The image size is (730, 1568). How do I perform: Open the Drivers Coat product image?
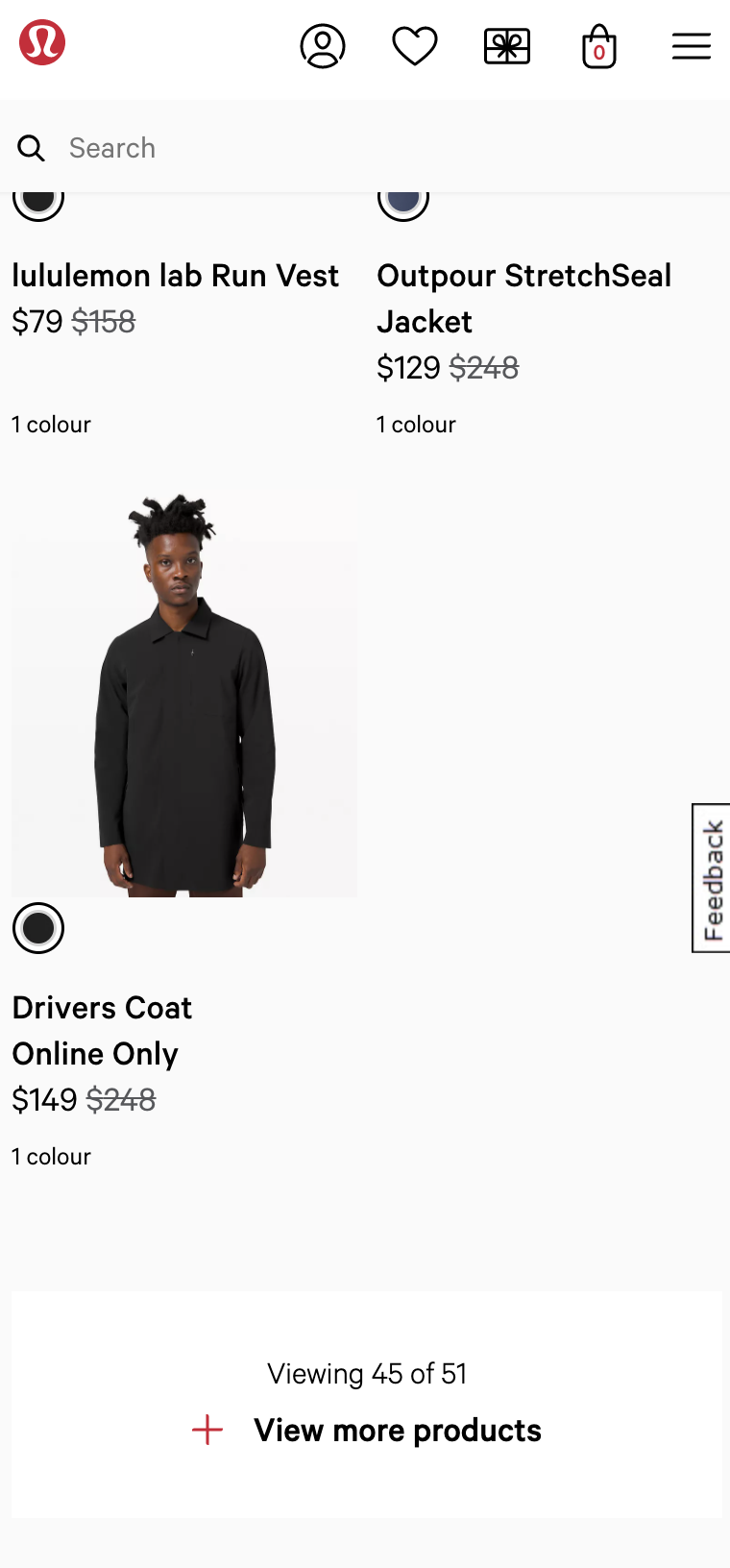[x=184, y=694]
